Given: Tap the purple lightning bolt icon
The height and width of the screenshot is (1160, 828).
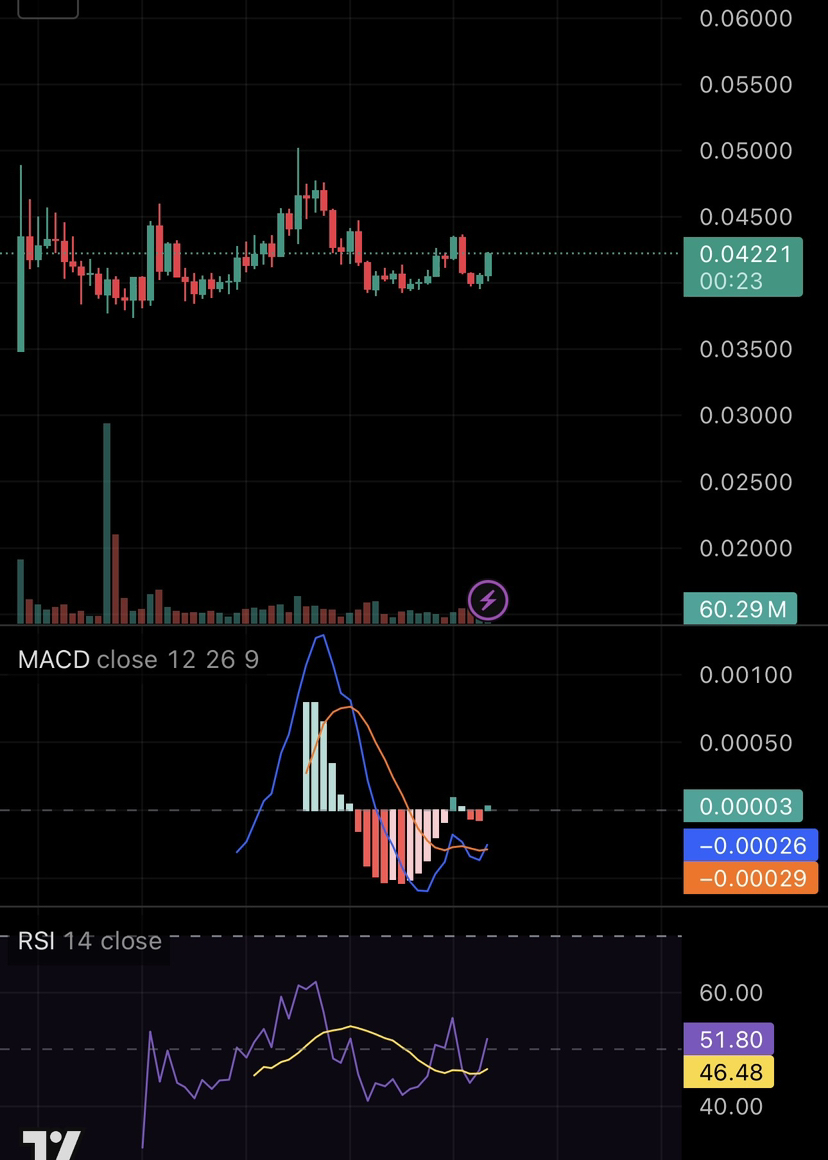Looking at the screenshot, I should pyautogui.click(x=488, y=600).
